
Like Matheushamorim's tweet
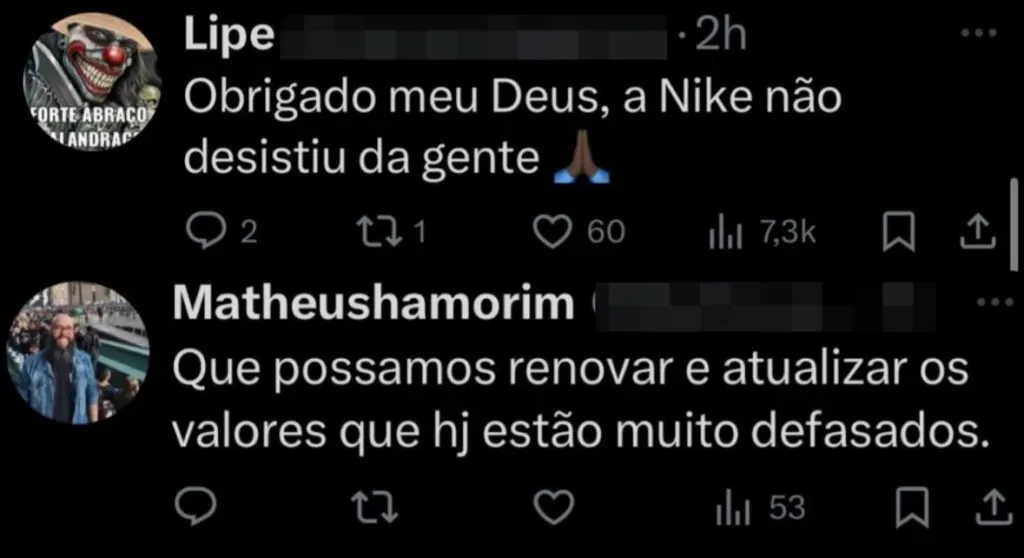[552, 508]
